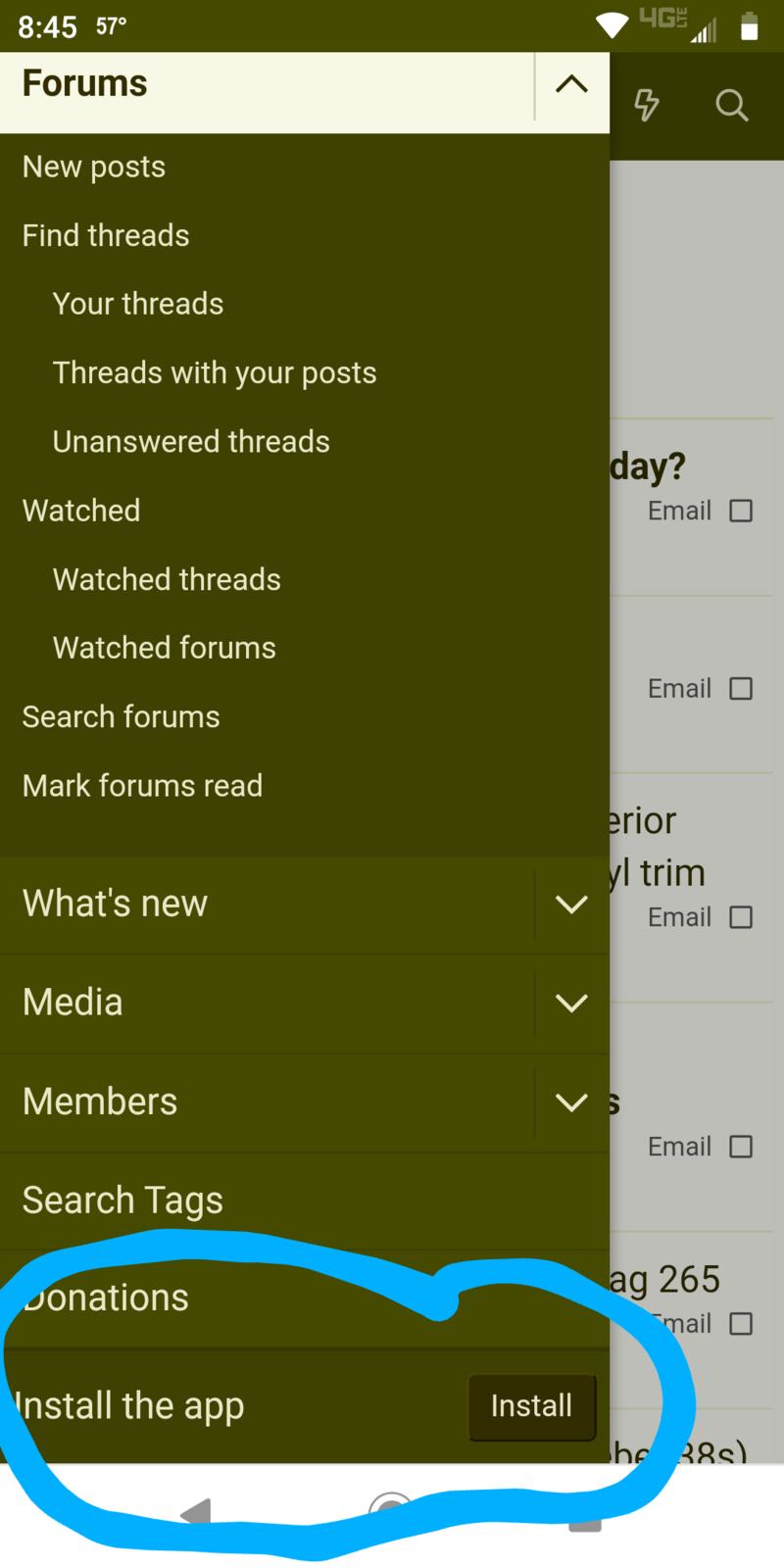
Task: Open Watched forums
Action: point(165,648)
